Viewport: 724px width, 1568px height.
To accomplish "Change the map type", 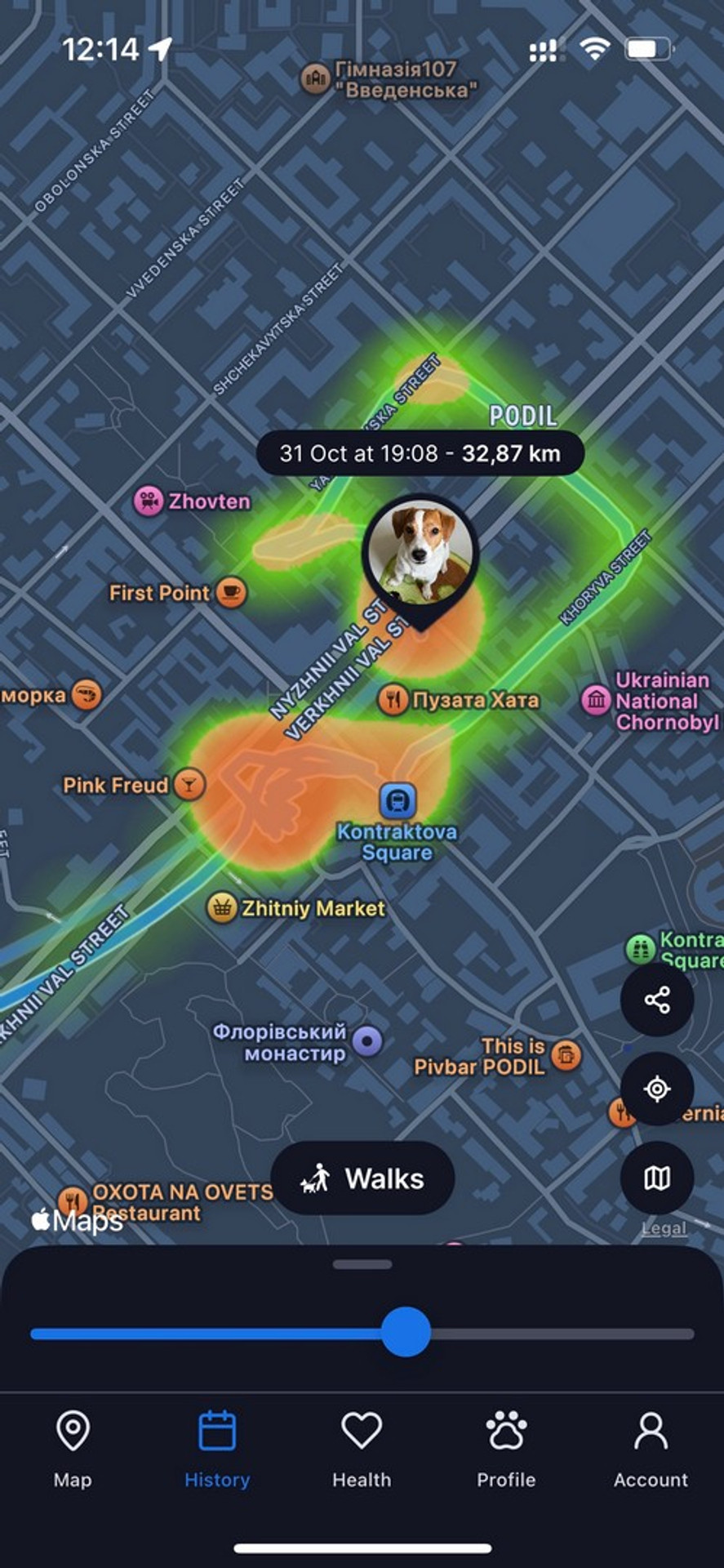I will click(x=657, y=1178).
